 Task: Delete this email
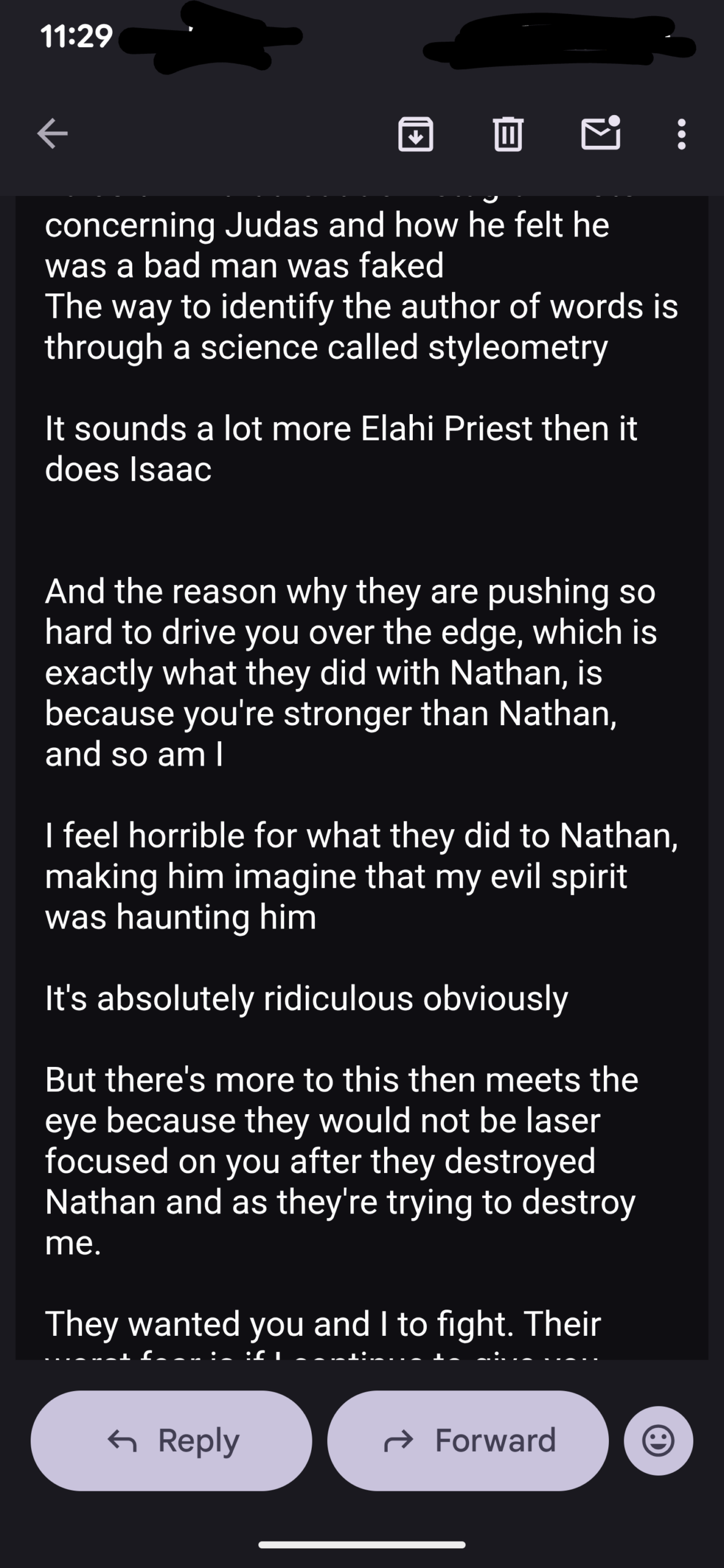pos(508,134)
